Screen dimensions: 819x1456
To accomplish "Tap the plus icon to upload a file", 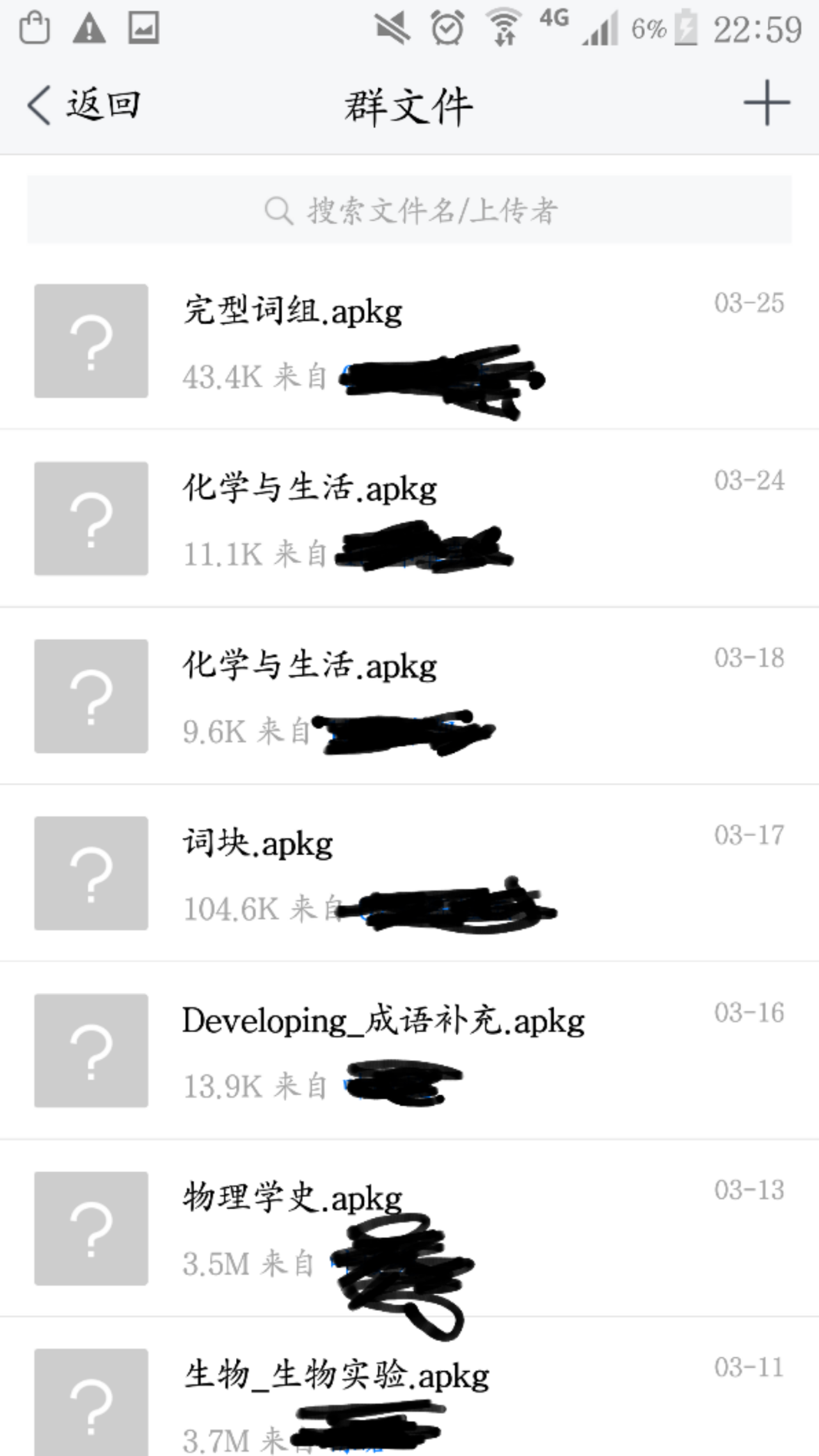I will [767, 103].
